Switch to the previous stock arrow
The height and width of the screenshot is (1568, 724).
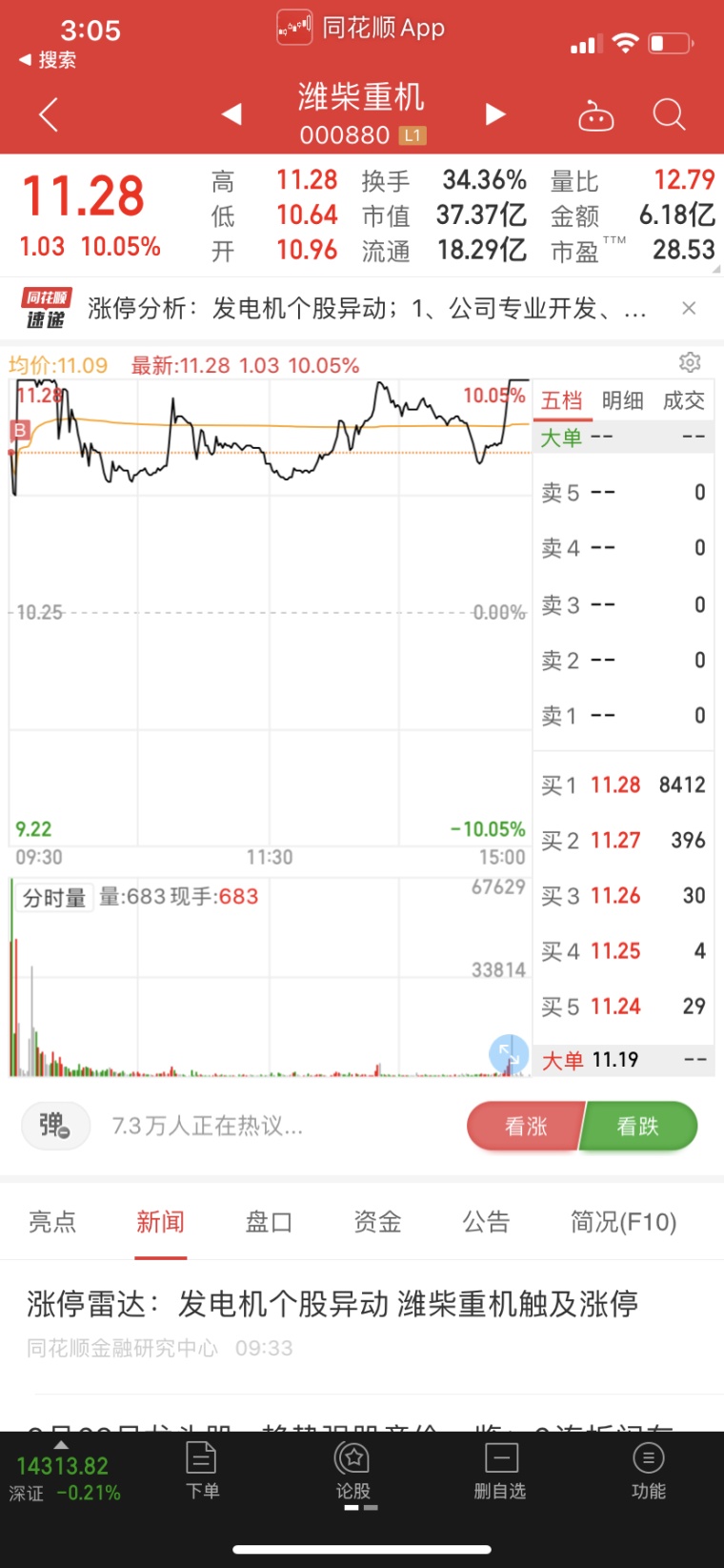(231, 114)
